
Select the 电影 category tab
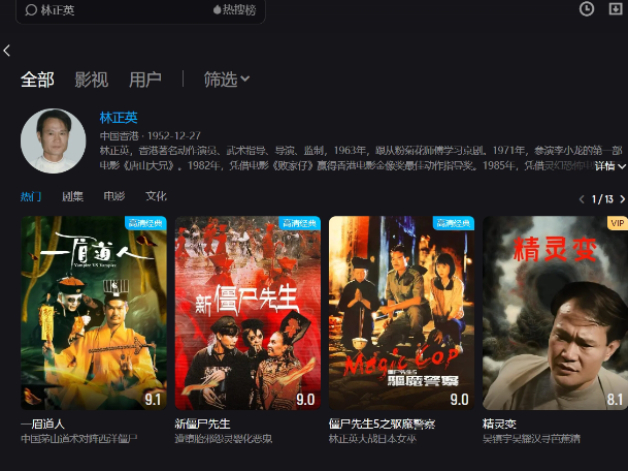coord(114,197)
